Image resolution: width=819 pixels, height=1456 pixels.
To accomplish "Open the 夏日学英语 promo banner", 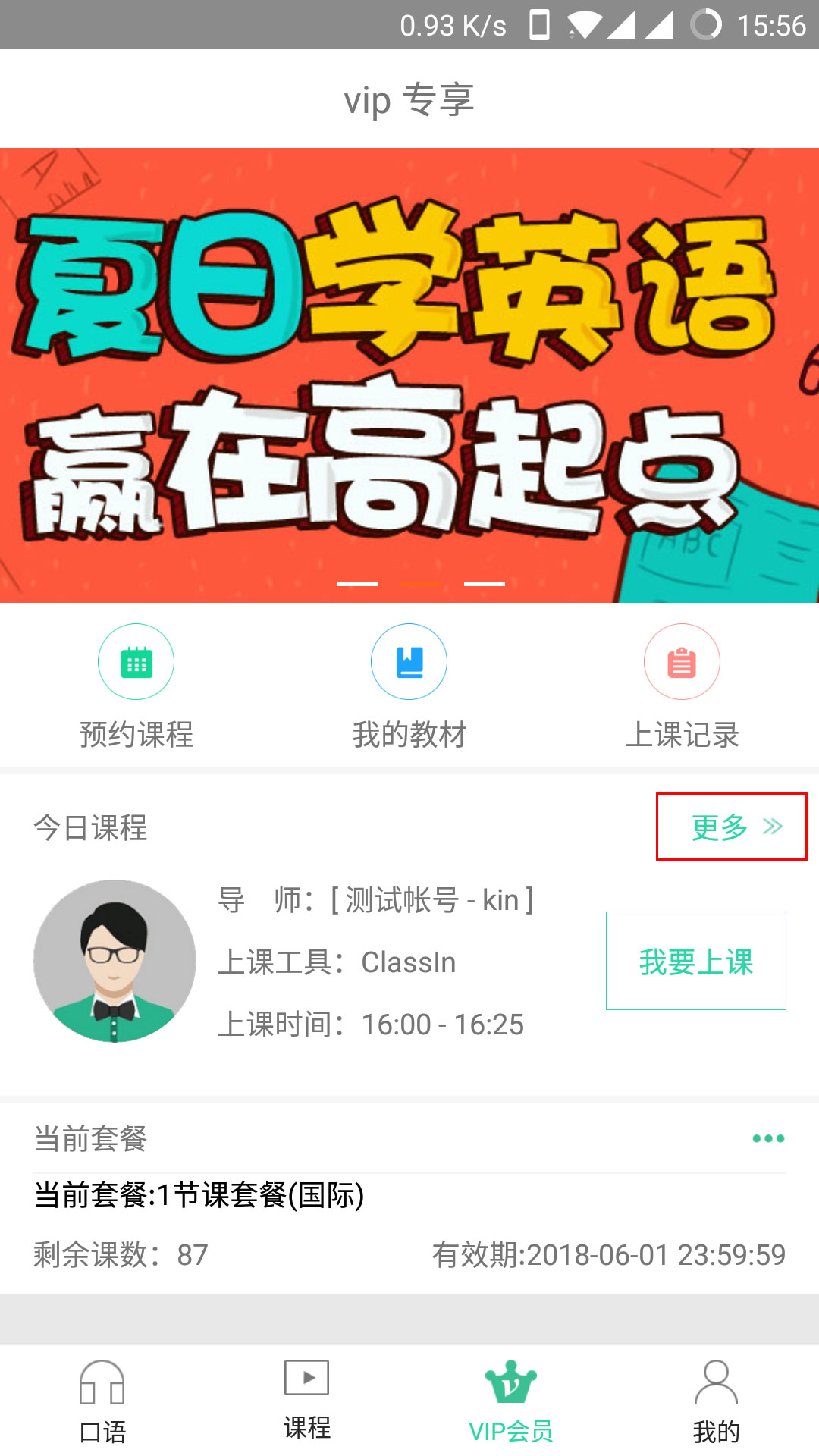I will coord(409,375).
